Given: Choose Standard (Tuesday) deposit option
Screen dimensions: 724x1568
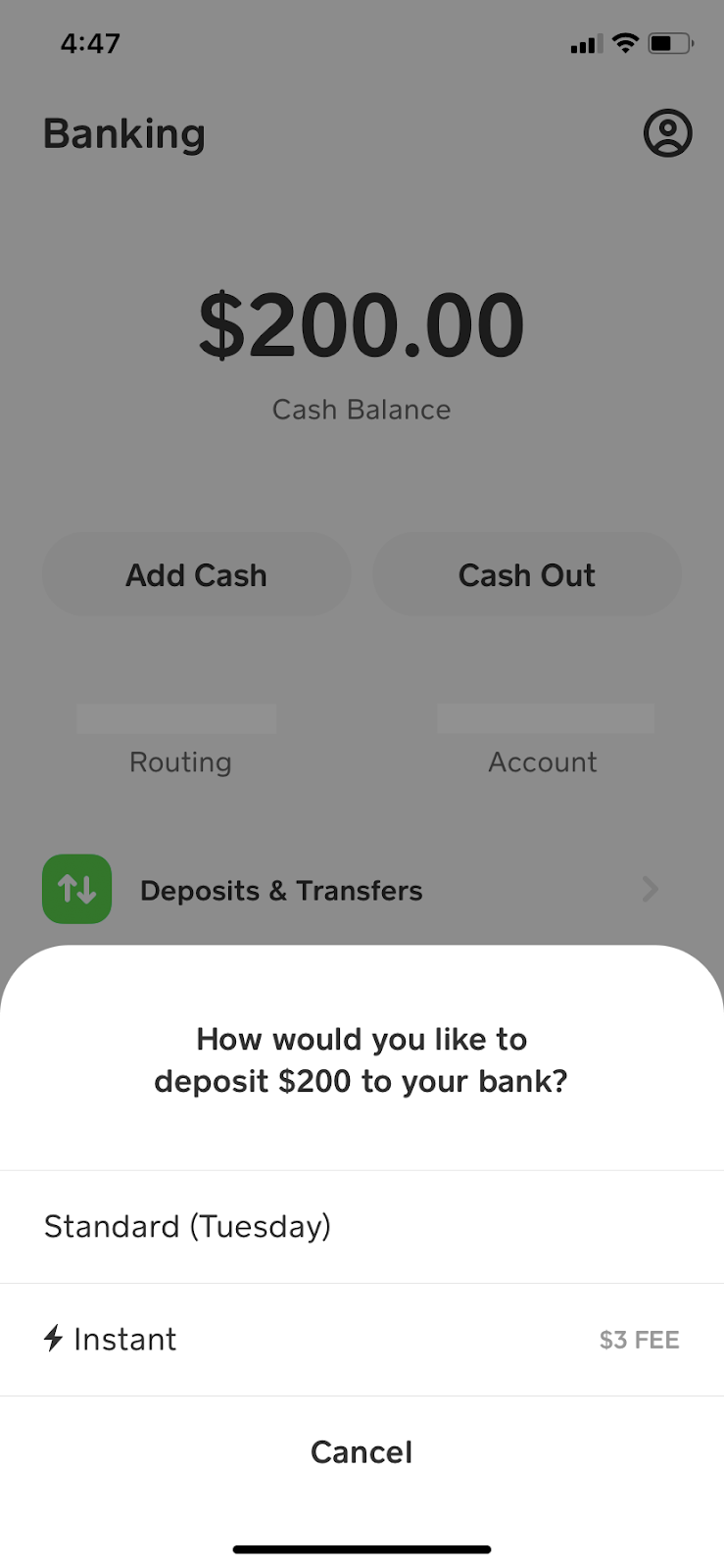Looking at the screenshot, I should (362, 1227).
